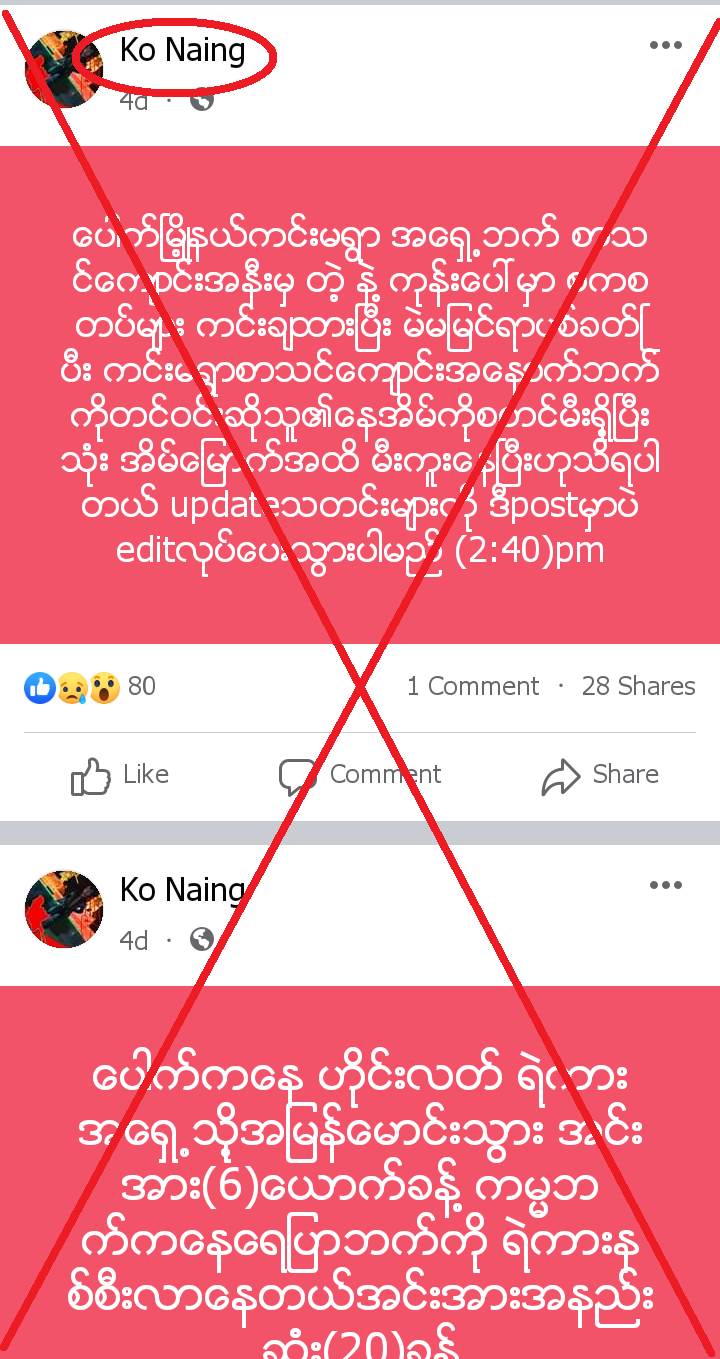The width and height of the screenshot is (720, 1359).
Task: Open overflow menu of the (2:40)pm post
Action: (665, 46)
